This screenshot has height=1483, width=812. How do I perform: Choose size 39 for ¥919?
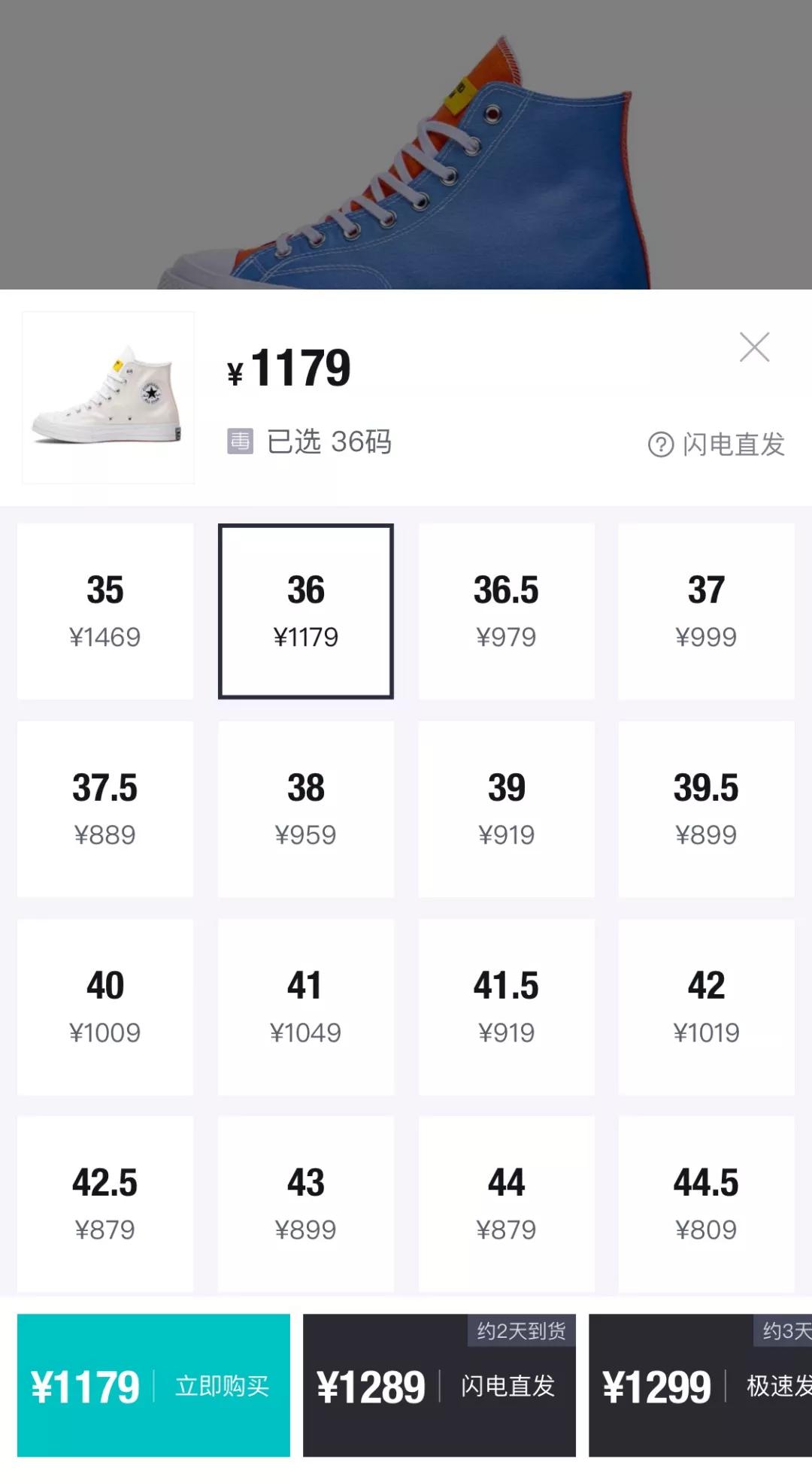tap(506, 808)
